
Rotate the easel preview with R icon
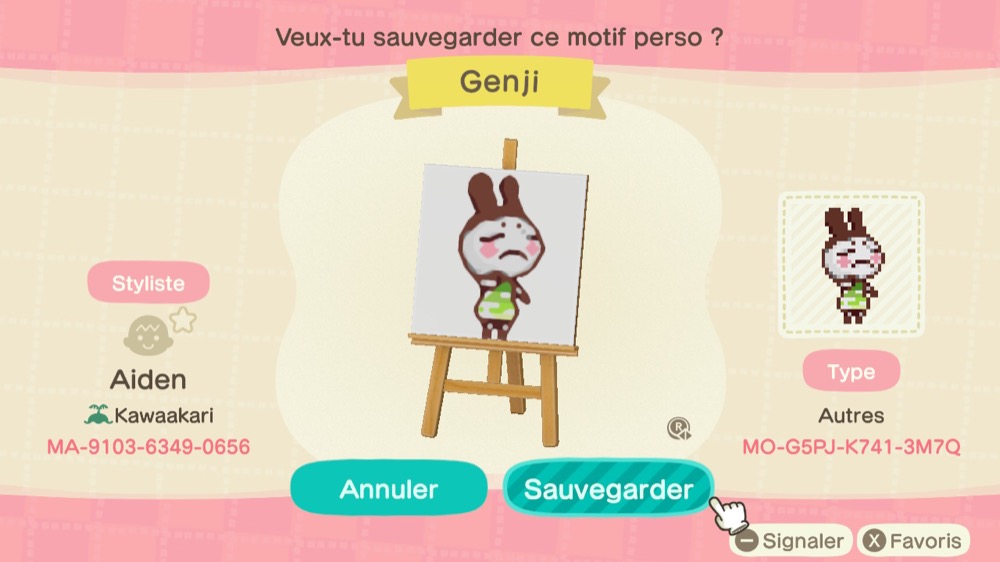(x=680, y=430)
